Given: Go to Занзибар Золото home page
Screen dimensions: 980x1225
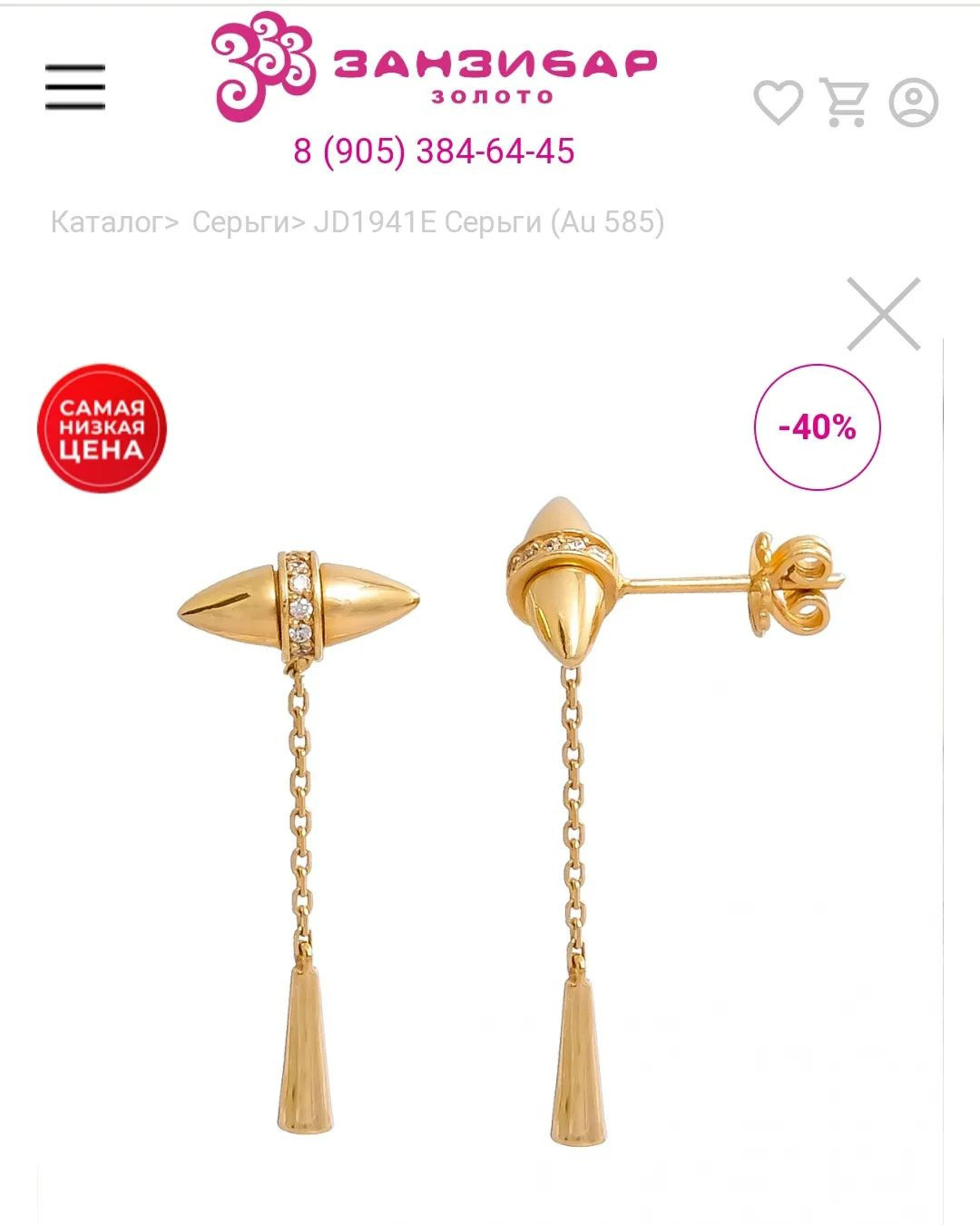Looking at the screenshot, I should 434,67.
